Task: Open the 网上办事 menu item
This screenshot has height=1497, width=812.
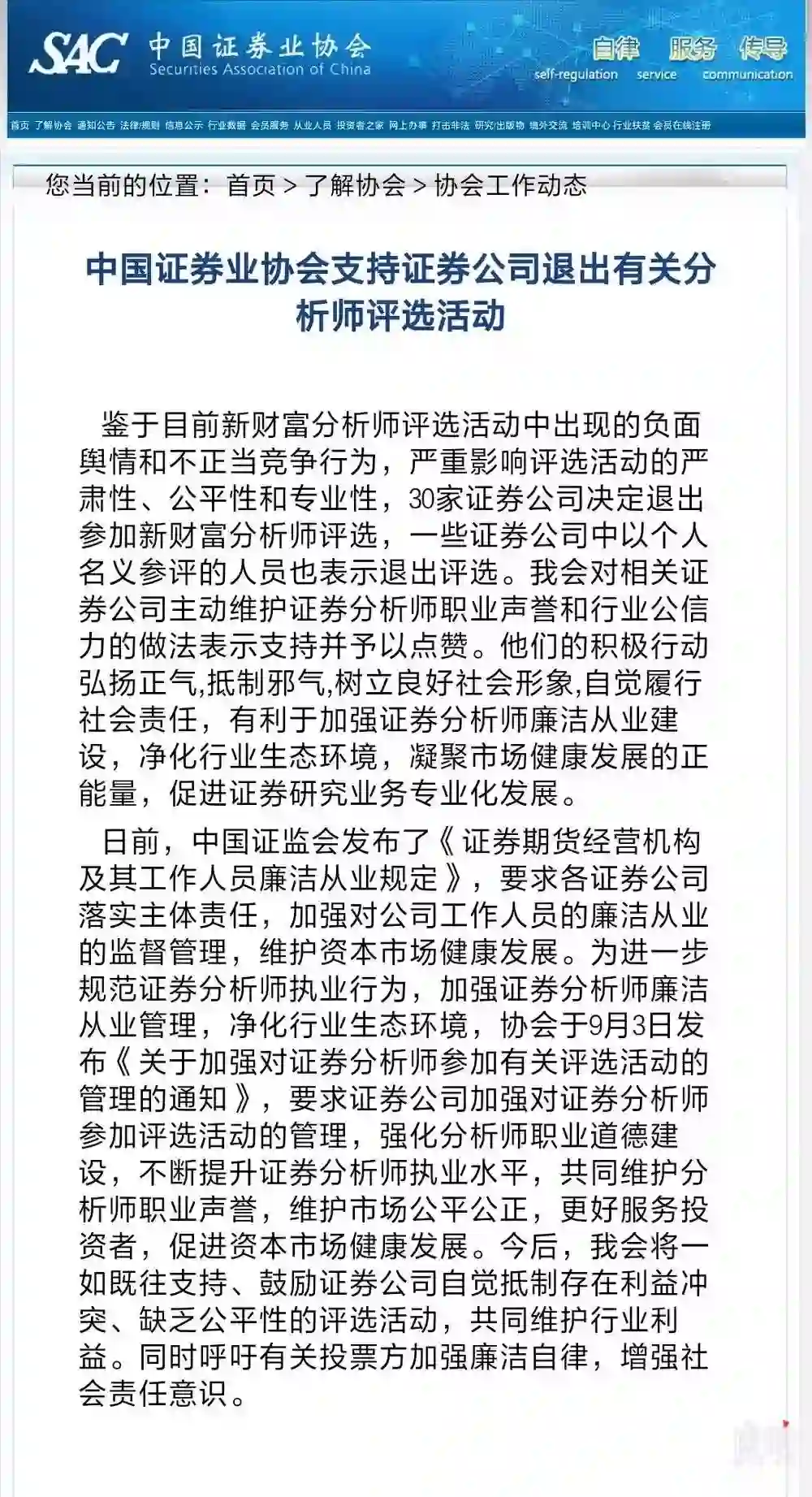Action: [x=408, y=126]
